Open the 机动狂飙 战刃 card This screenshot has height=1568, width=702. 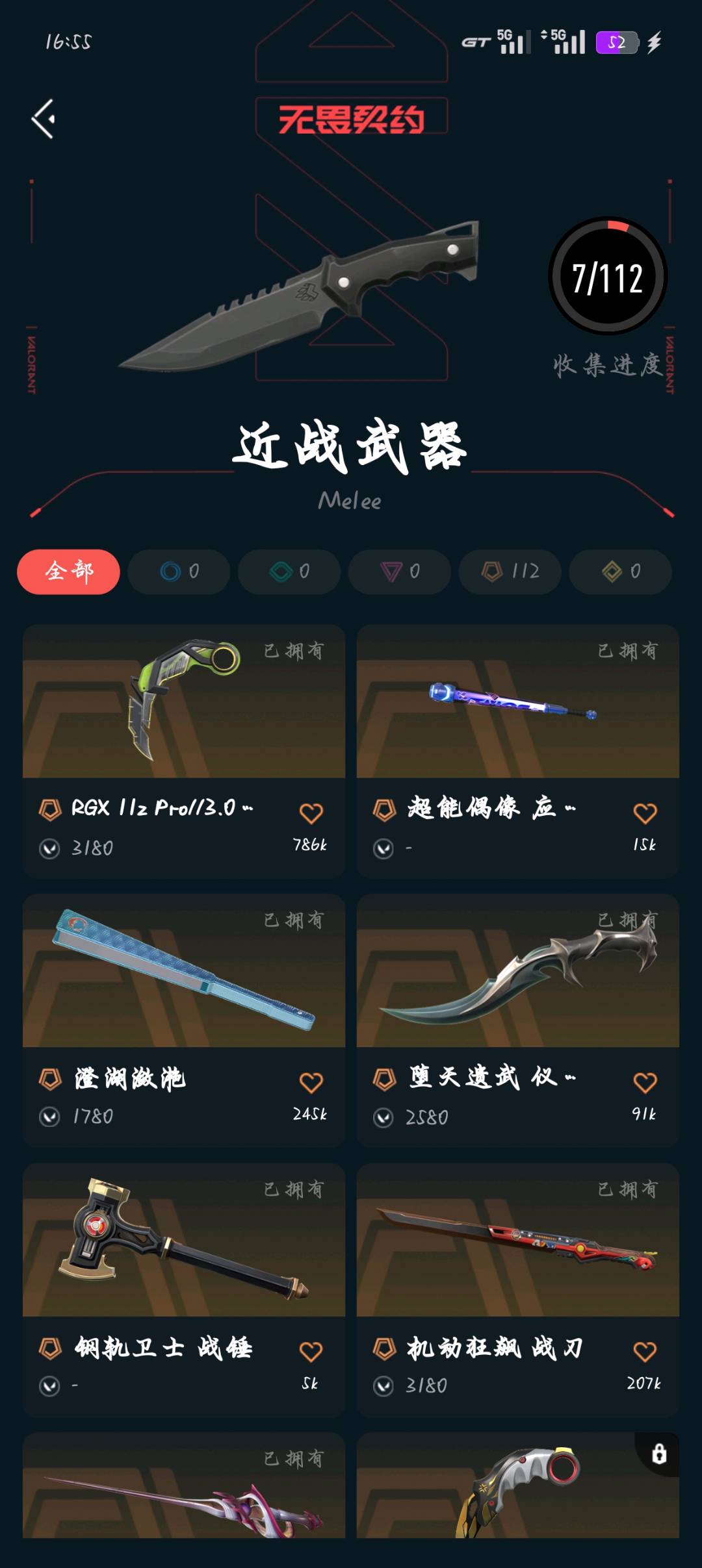[x=517, y=1241]
